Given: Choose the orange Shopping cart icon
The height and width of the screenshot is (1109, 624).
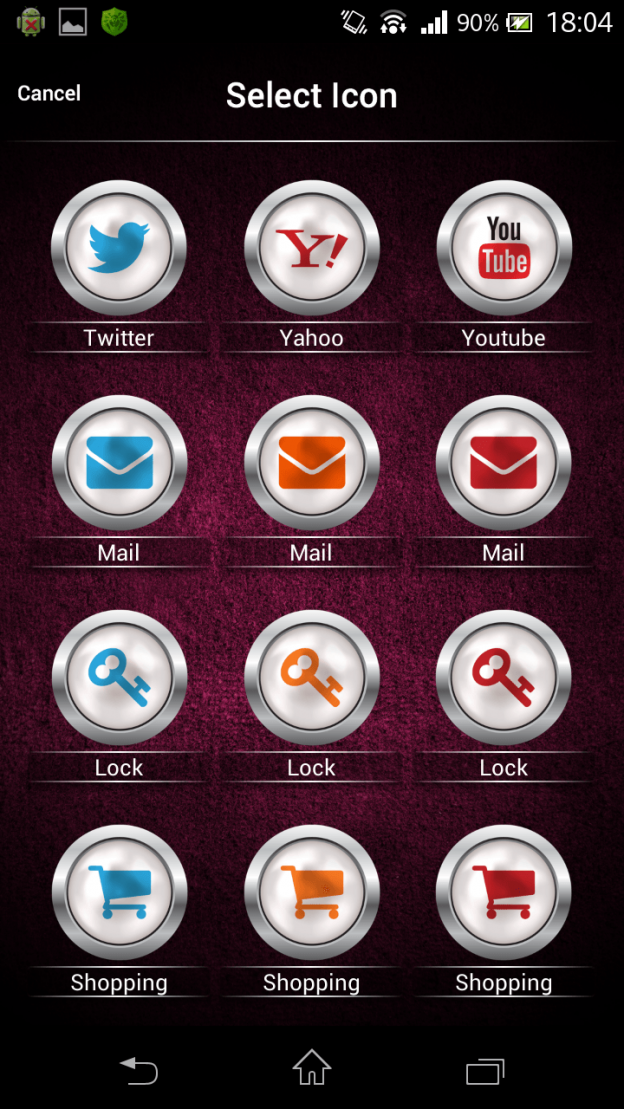Looking at the screenshot, I should [312, 893].
